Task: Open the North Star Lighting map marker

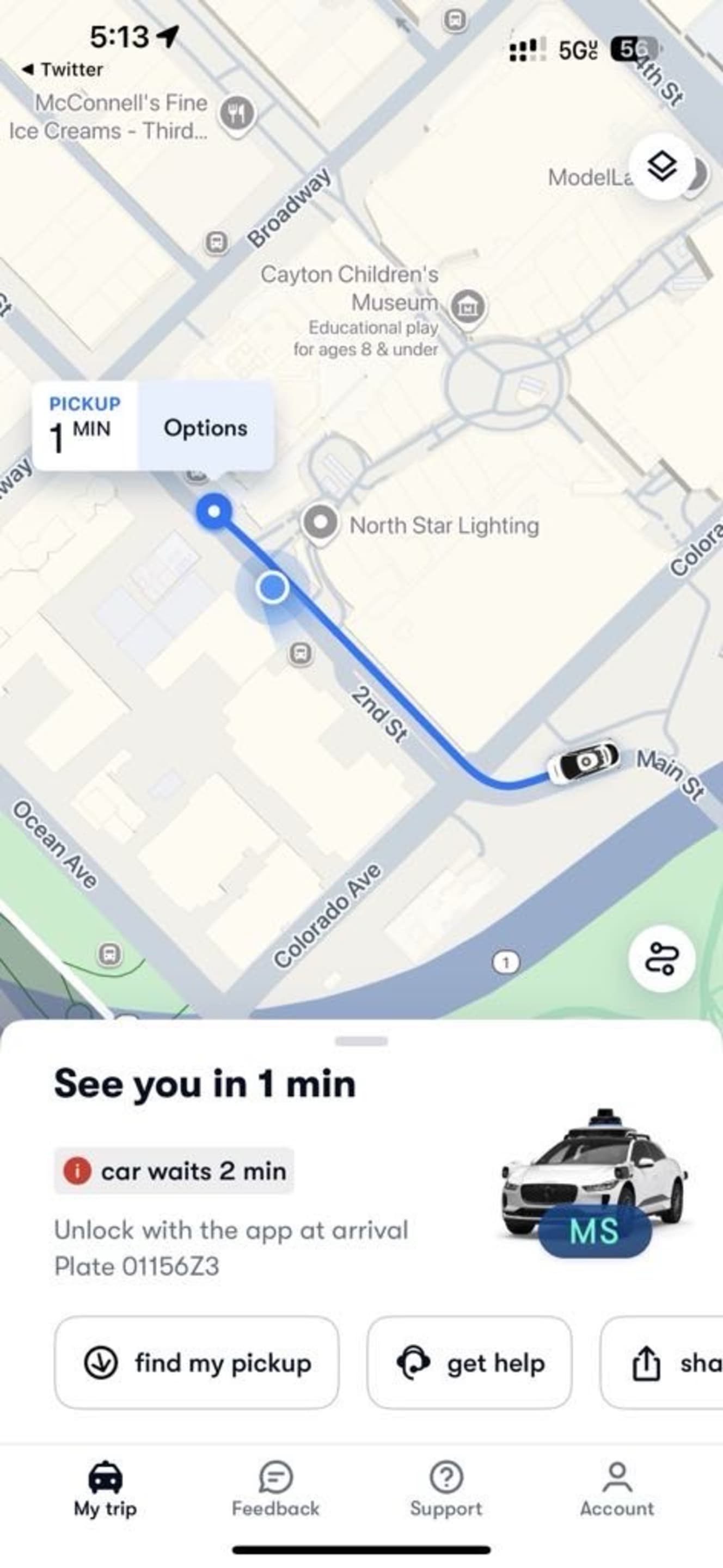Action: click(320, 522)
